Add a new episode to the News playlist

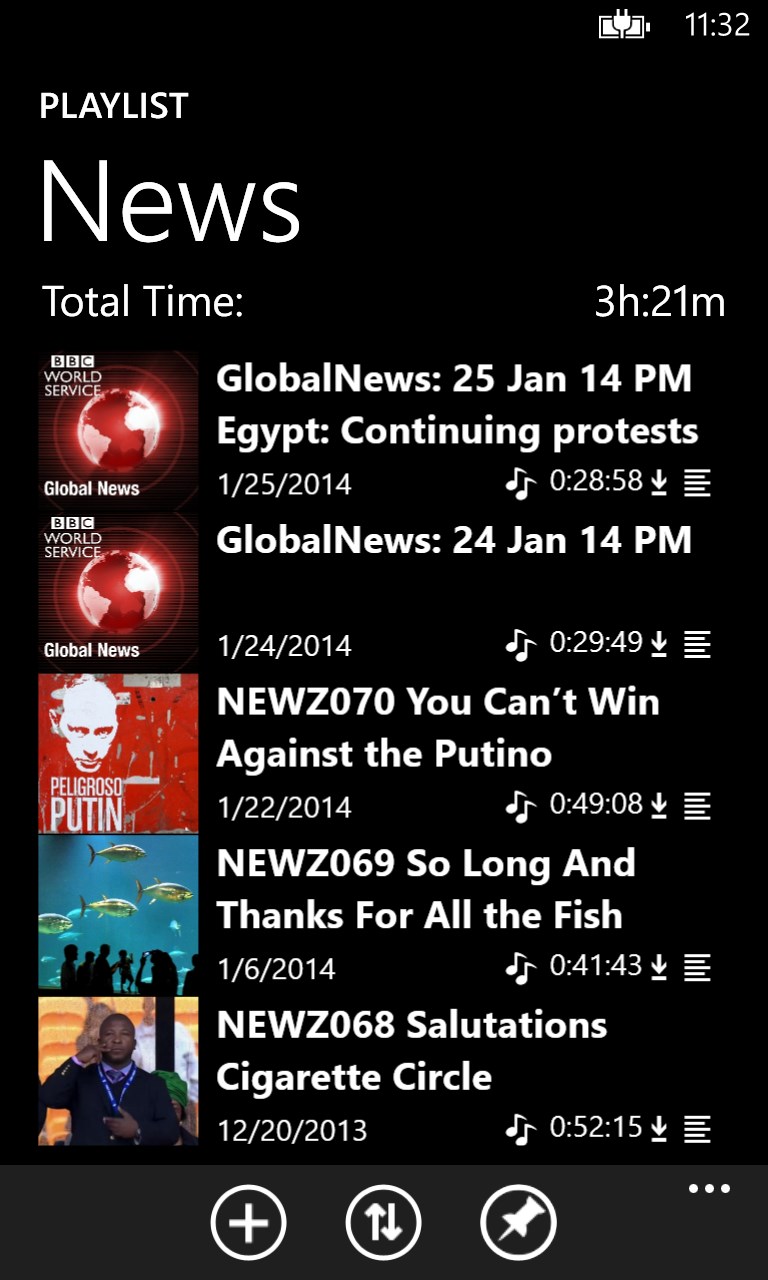[249, 1222]
